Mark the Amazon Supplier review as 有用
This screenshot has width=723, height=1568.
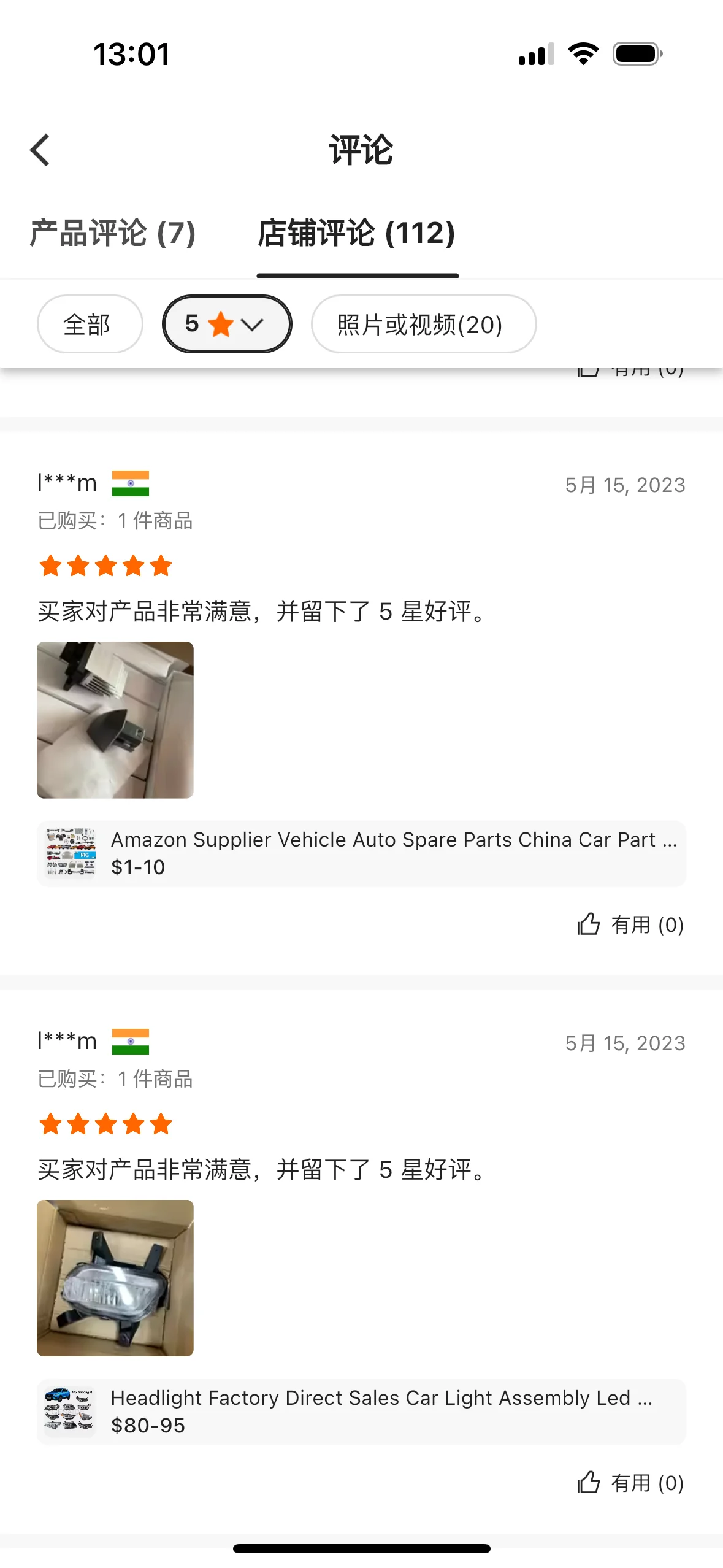click(630, 924)
